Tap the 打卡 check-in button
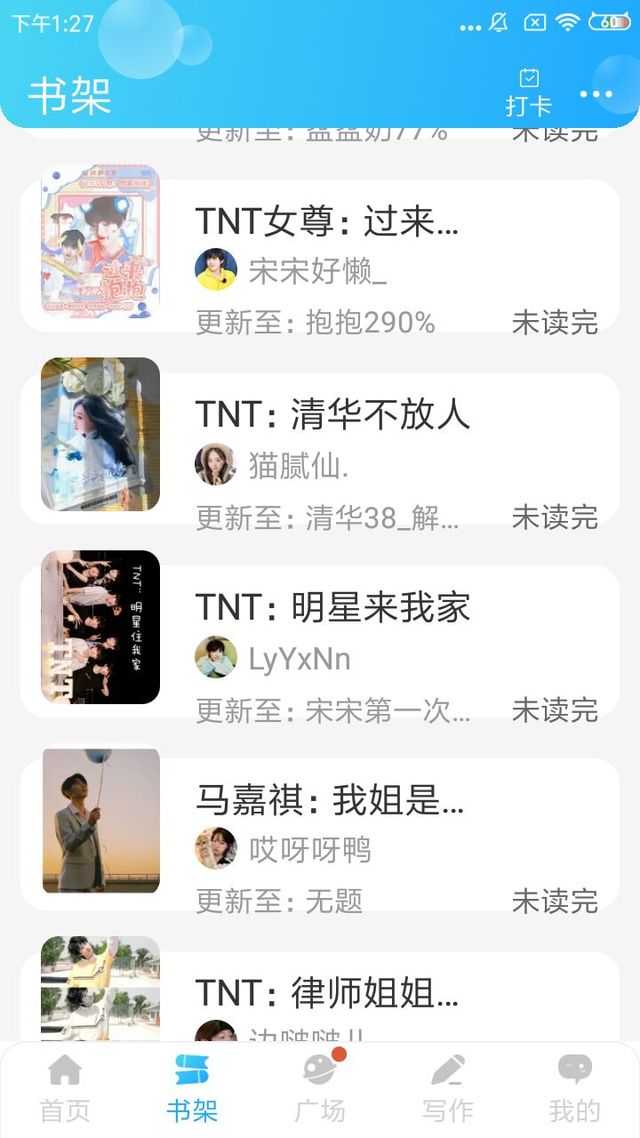The image size is (640, 1138). pyautogui.click(x=528, y=93)
